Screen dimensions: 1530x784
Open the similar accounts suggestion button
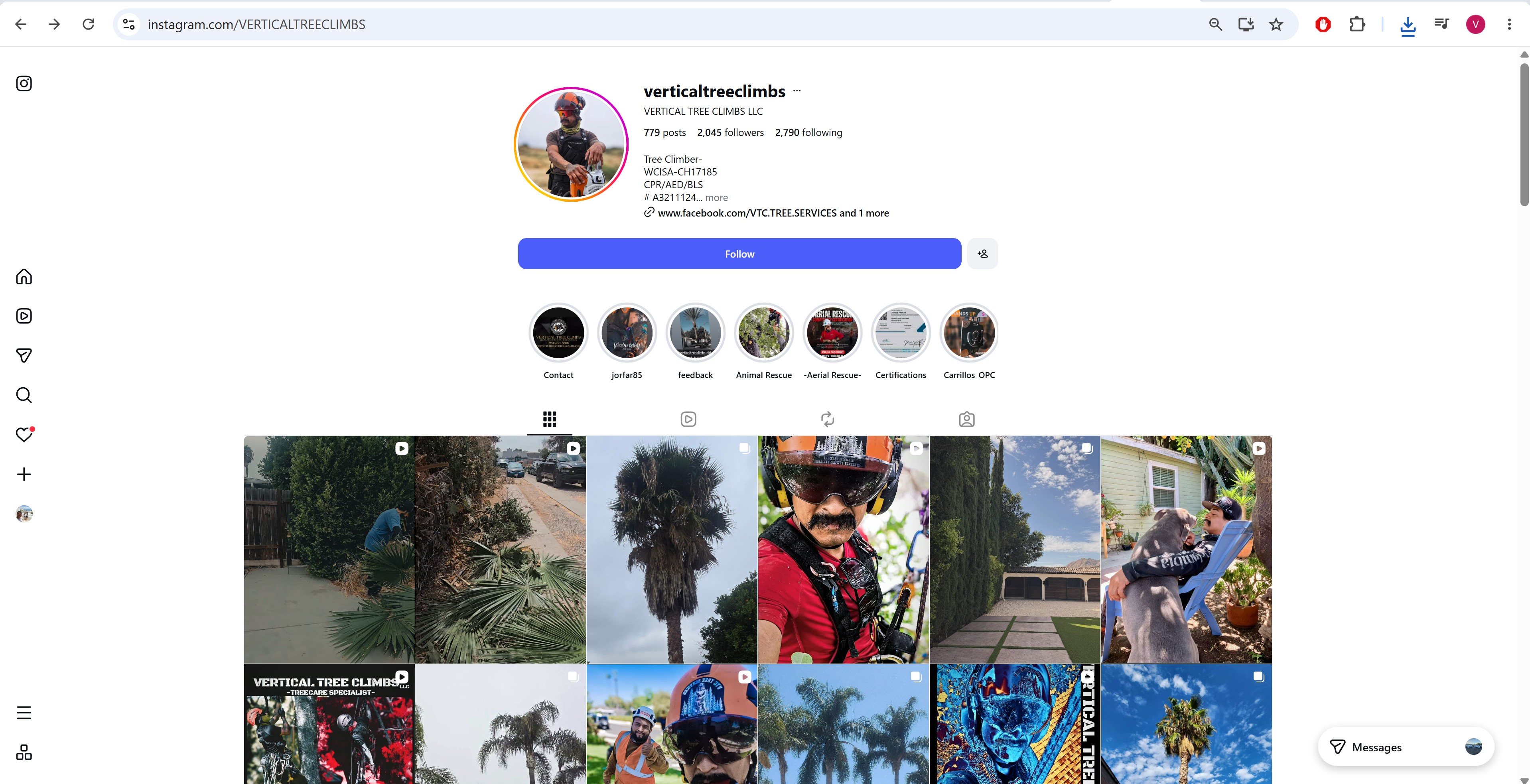click(982, 254)
